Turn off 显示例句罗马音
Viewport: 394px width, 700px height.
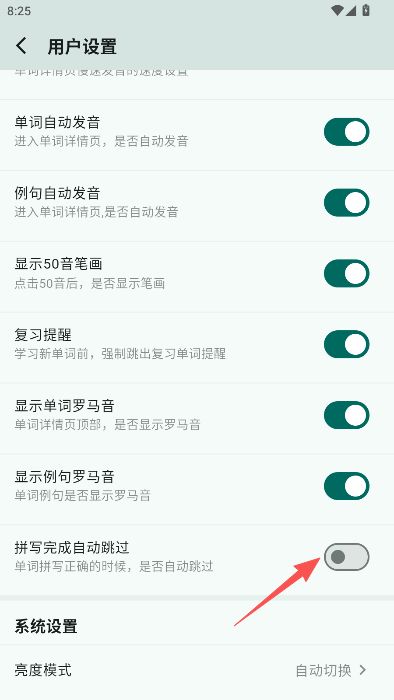click(347, 486)
